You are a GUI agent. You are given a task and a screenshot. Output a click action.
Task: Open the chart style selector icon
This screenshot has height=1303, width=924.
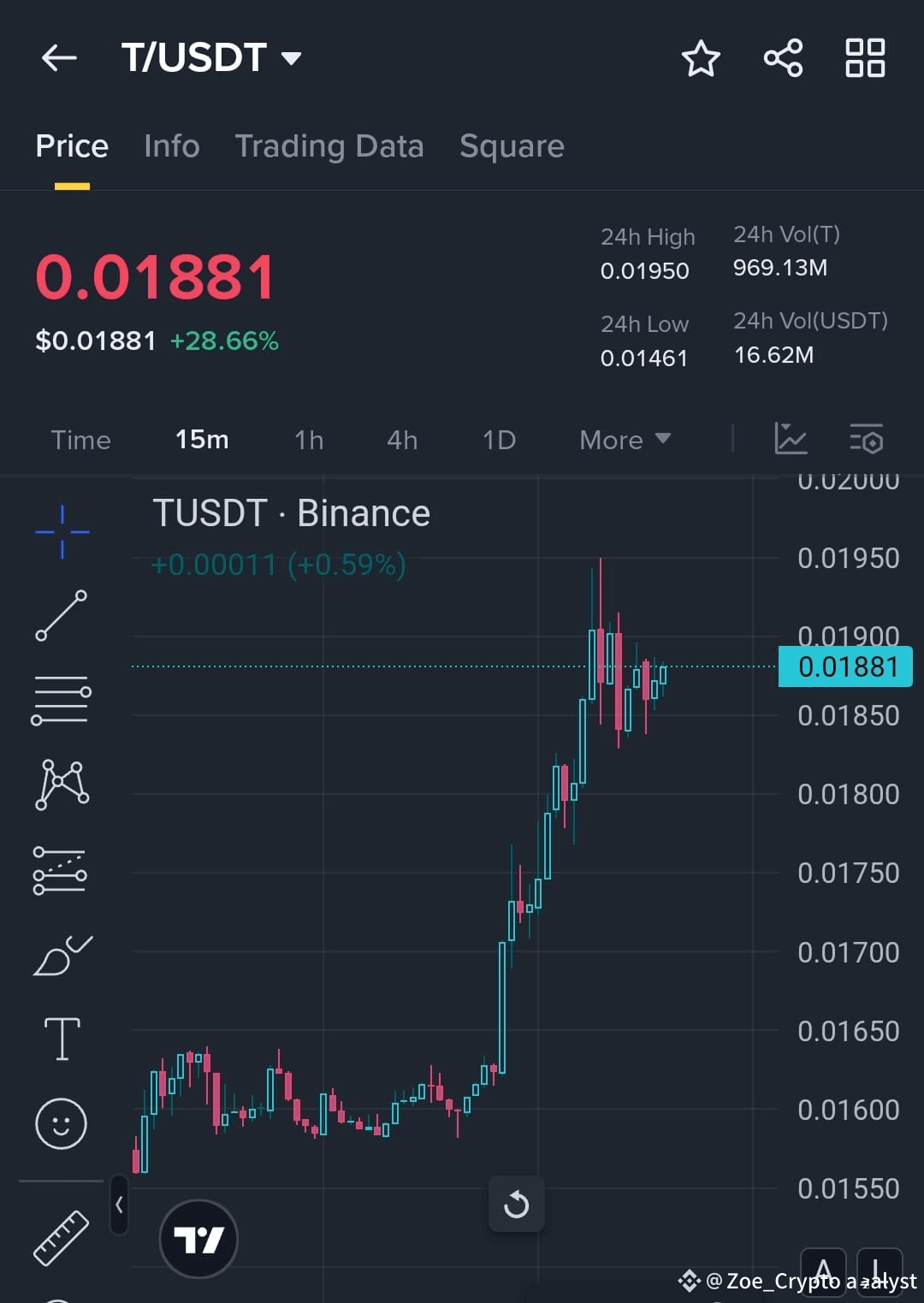point(790,439)
